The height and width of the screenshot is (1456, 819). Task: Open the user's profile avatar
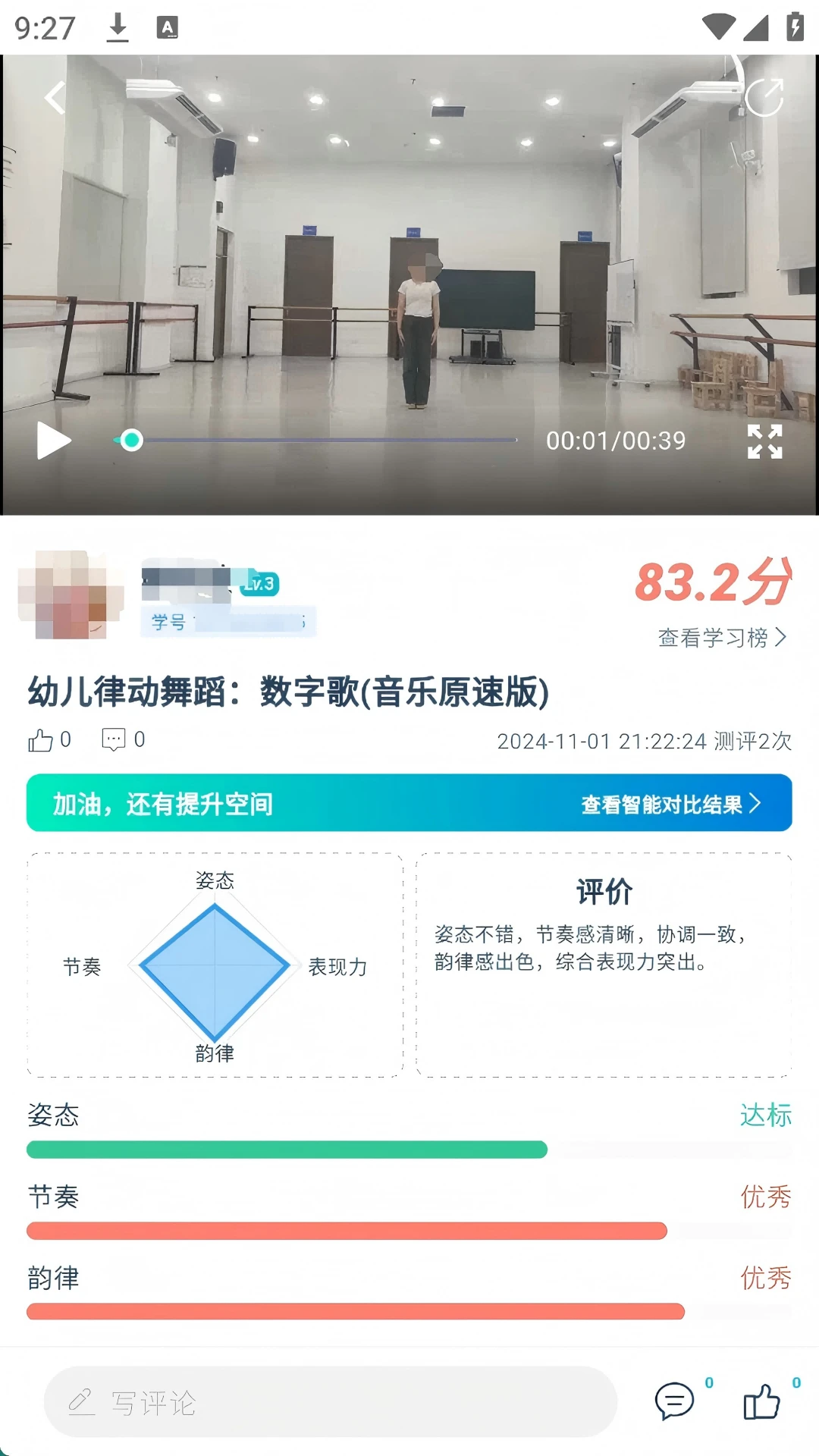[x=71, y=595]
